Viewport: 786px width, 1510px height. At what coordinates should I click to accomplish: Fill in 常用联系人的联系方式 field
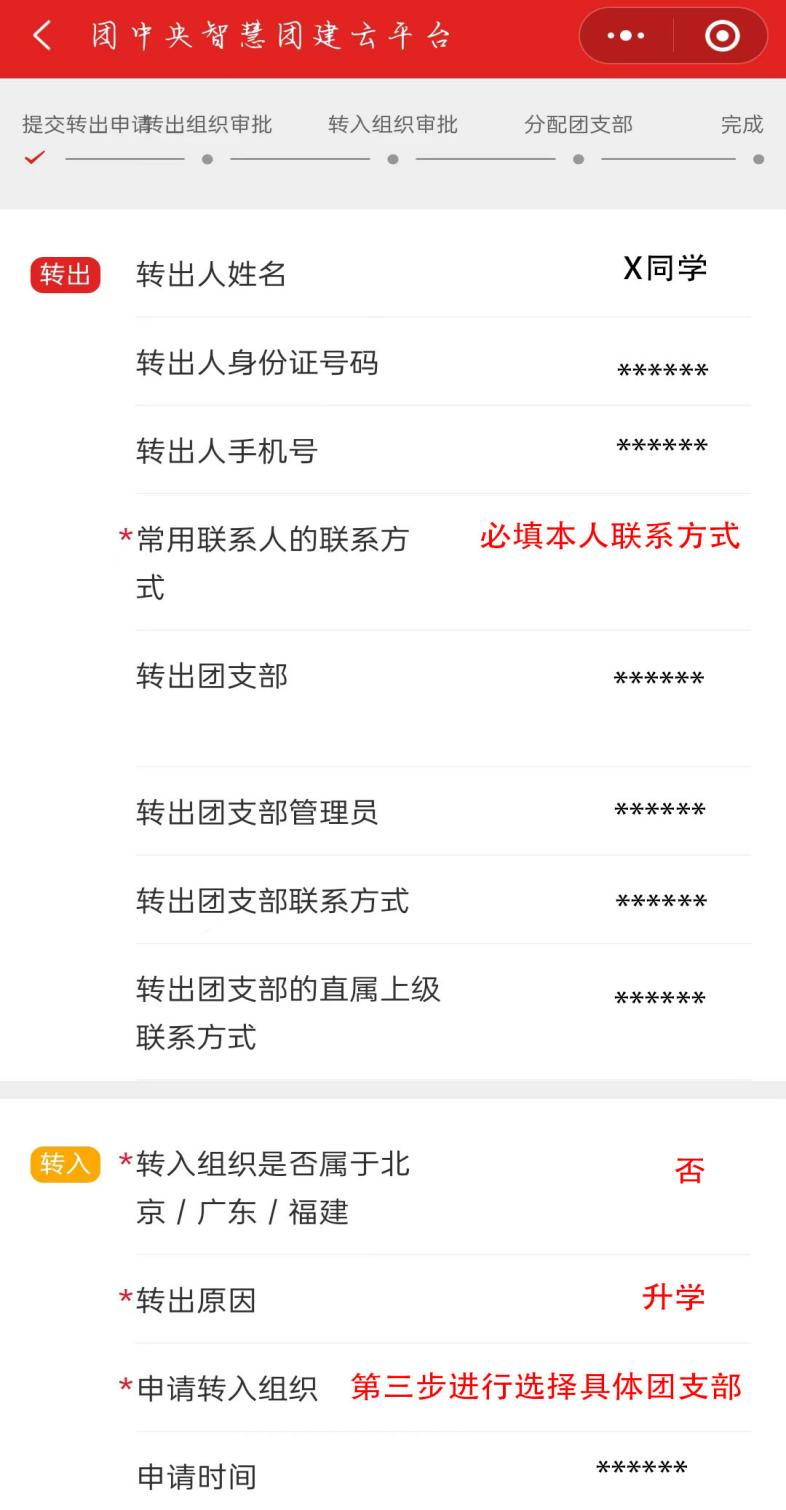click(x=443, y=562)
